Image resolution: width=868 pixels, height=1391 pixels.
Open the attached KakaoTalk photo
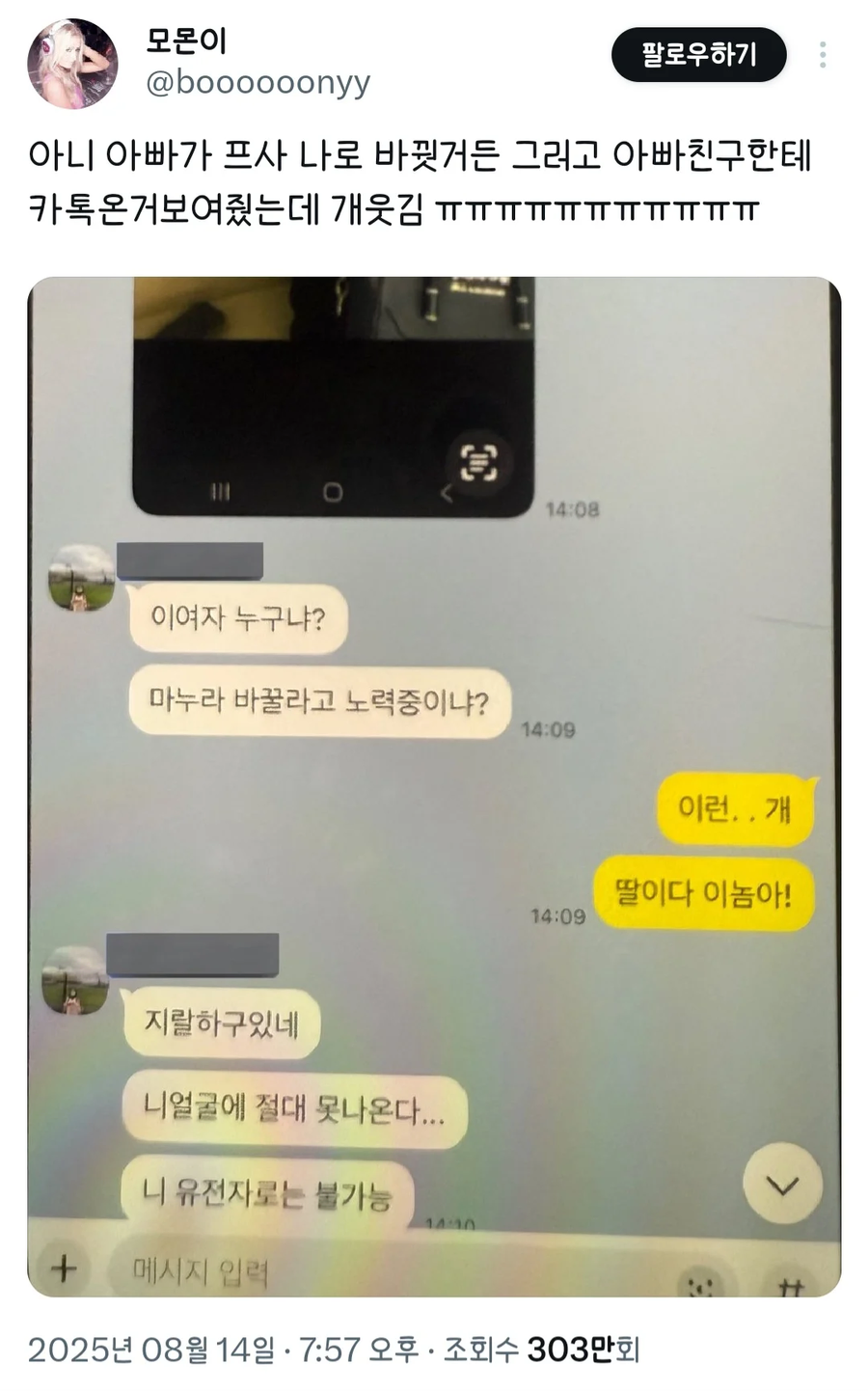coord(434,786)
